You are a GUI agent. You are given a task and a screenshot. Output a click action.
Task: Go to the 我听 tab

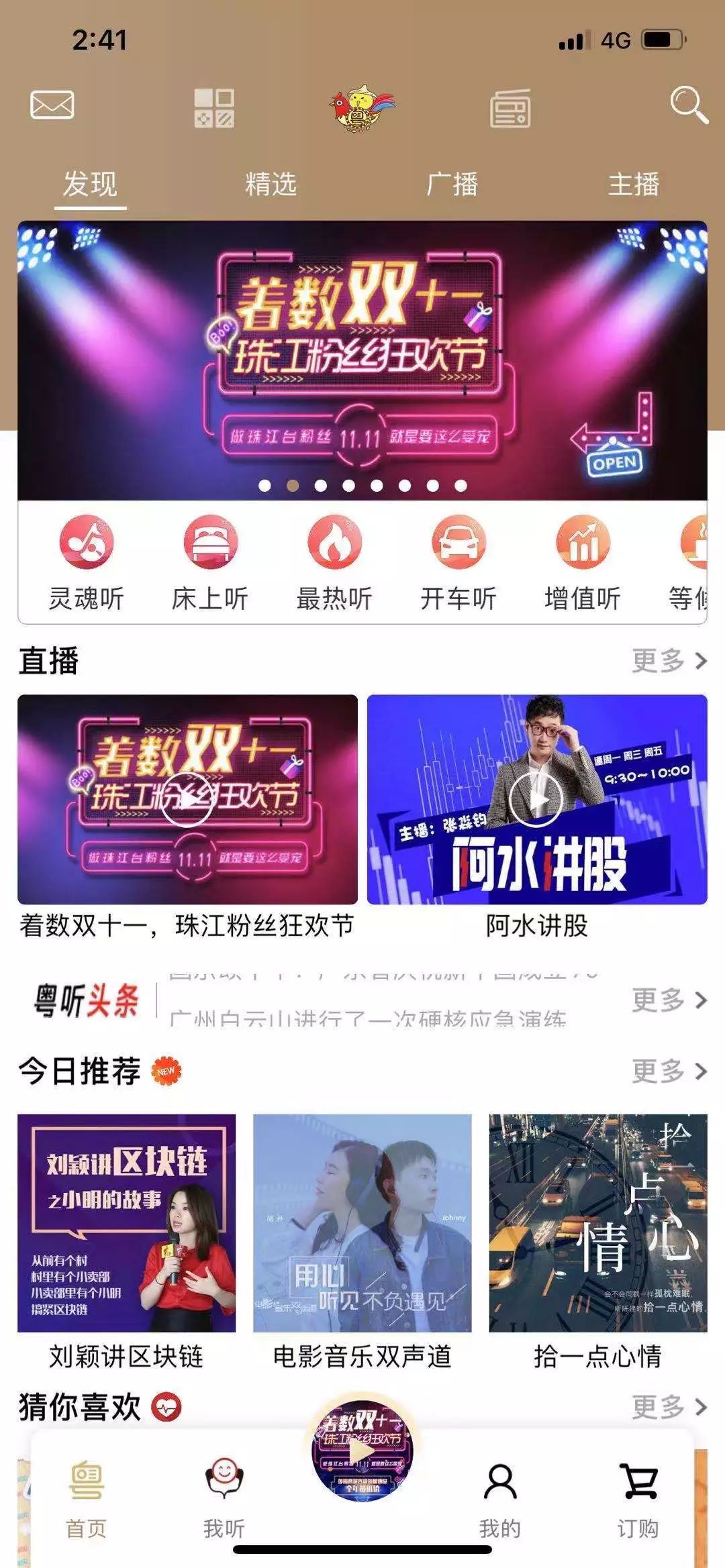[224, 1497]
